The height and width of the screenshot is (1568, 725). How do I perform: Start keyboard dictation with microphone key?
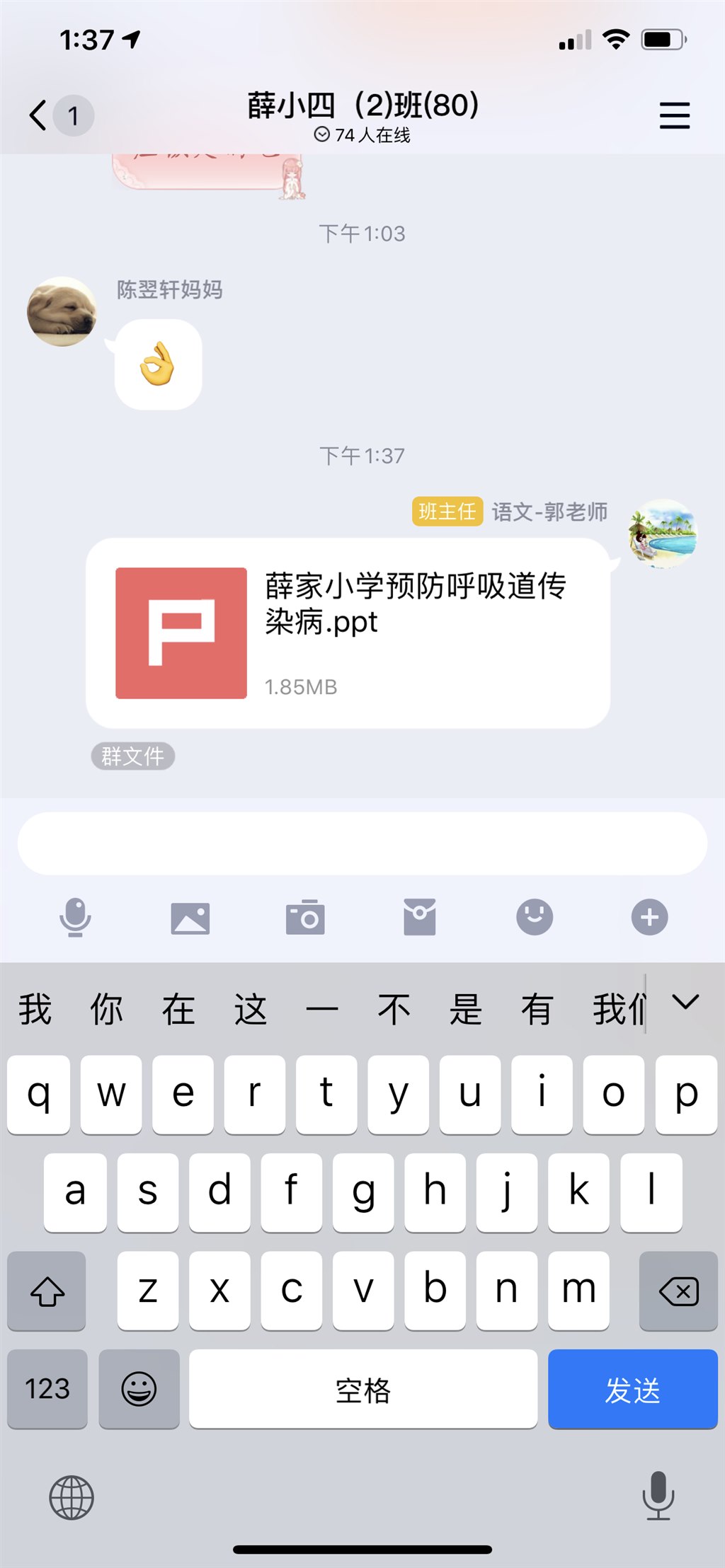[x=658, y=1496]
